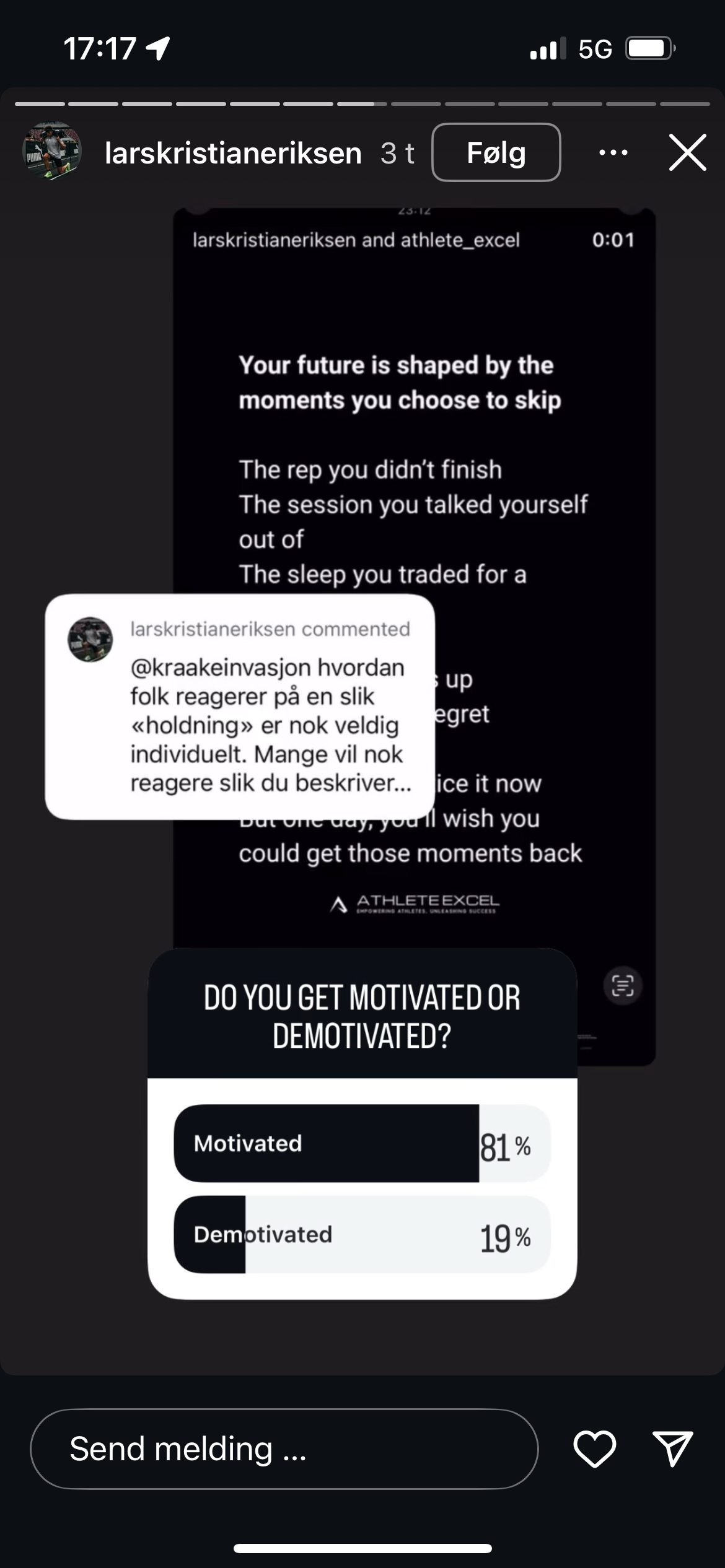Open the comment sticker mentioning @kraakeinvasjon

coord(240,707)
